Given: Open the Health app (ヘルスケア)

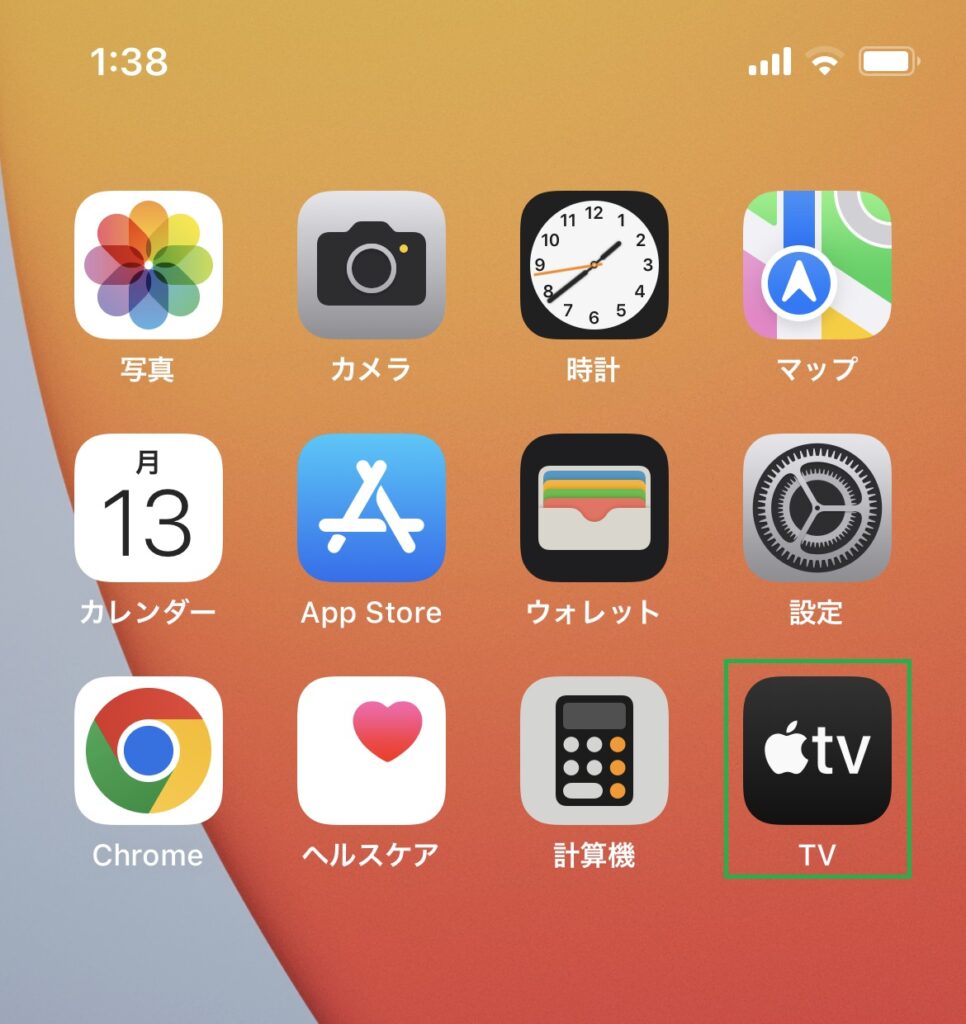Looking at the screenshot, I should click(x=371, y=750).
